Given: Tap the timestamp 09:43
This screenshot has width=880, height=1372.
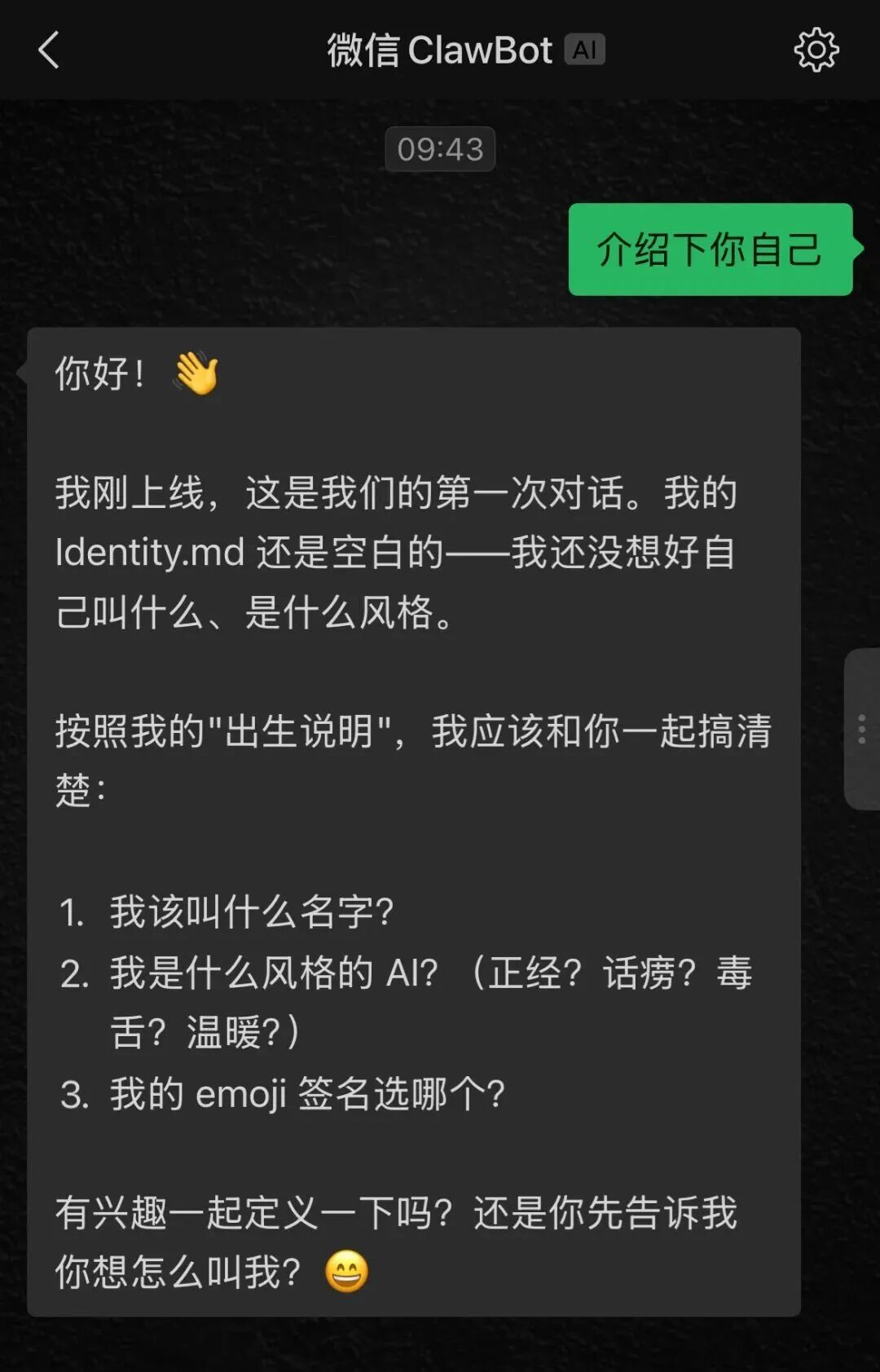Looking at the screenshot, I should click(x=439, y=148).
